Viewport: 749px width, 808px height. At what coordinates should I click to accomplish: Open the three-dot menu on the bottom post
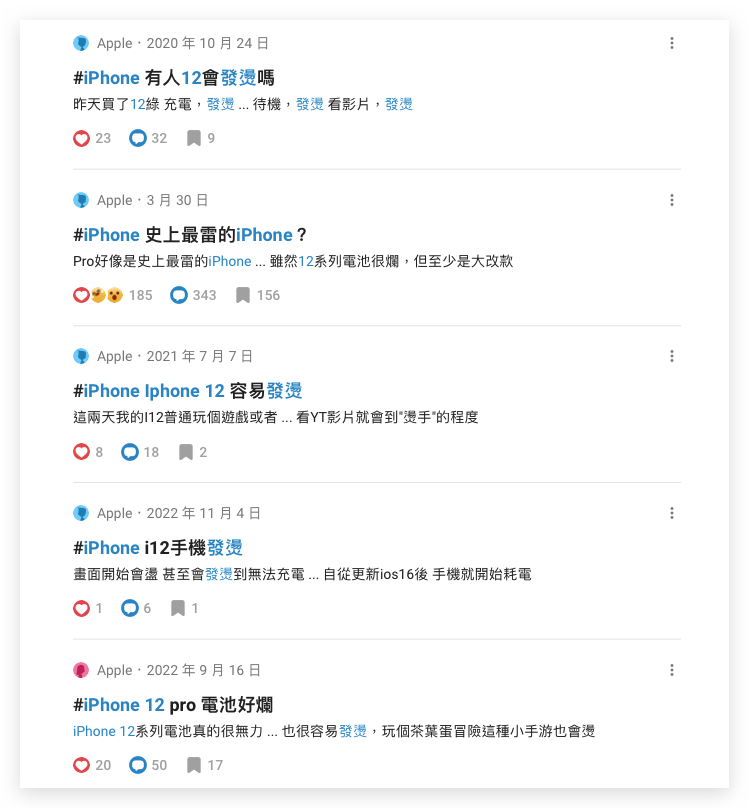click(671, 670)
